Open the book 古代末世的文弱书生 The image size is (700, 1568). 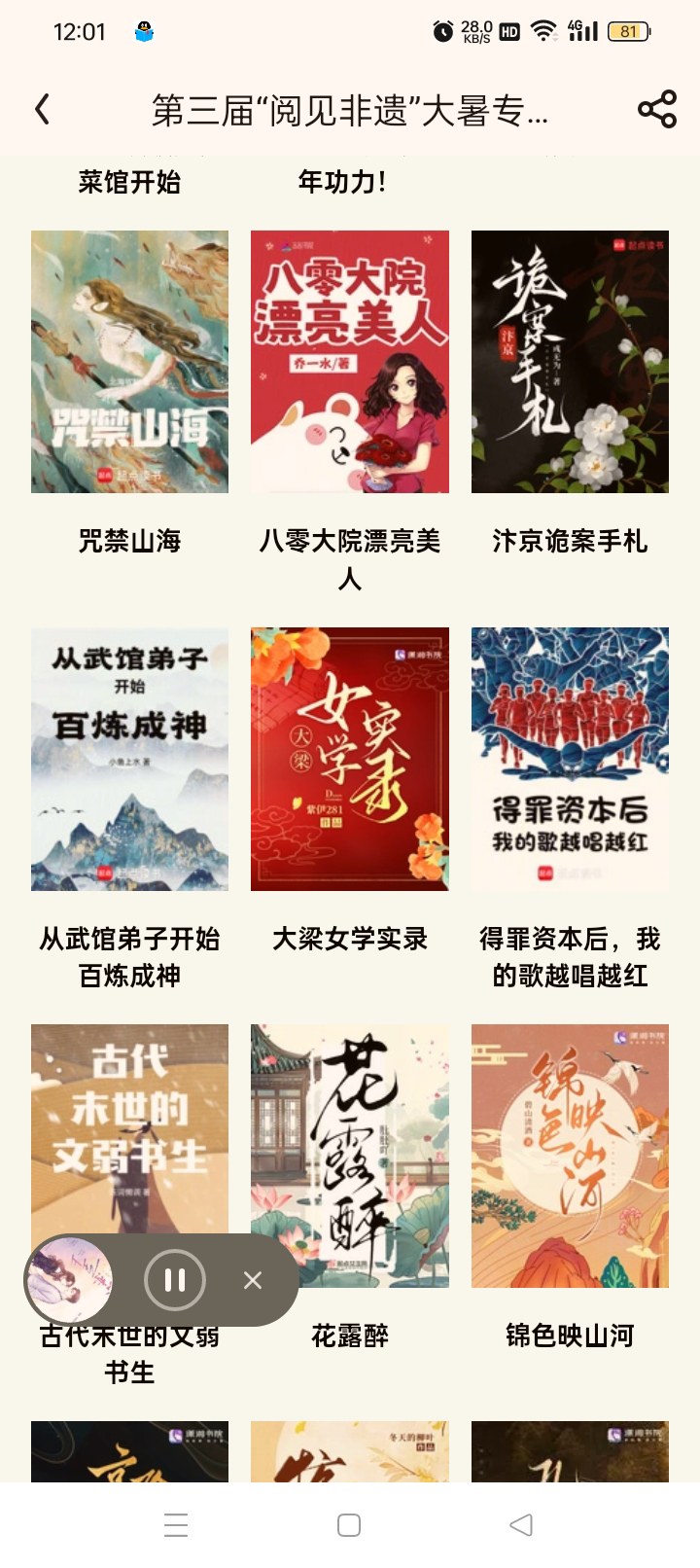pyautogui.click(x=129, y=1128)
